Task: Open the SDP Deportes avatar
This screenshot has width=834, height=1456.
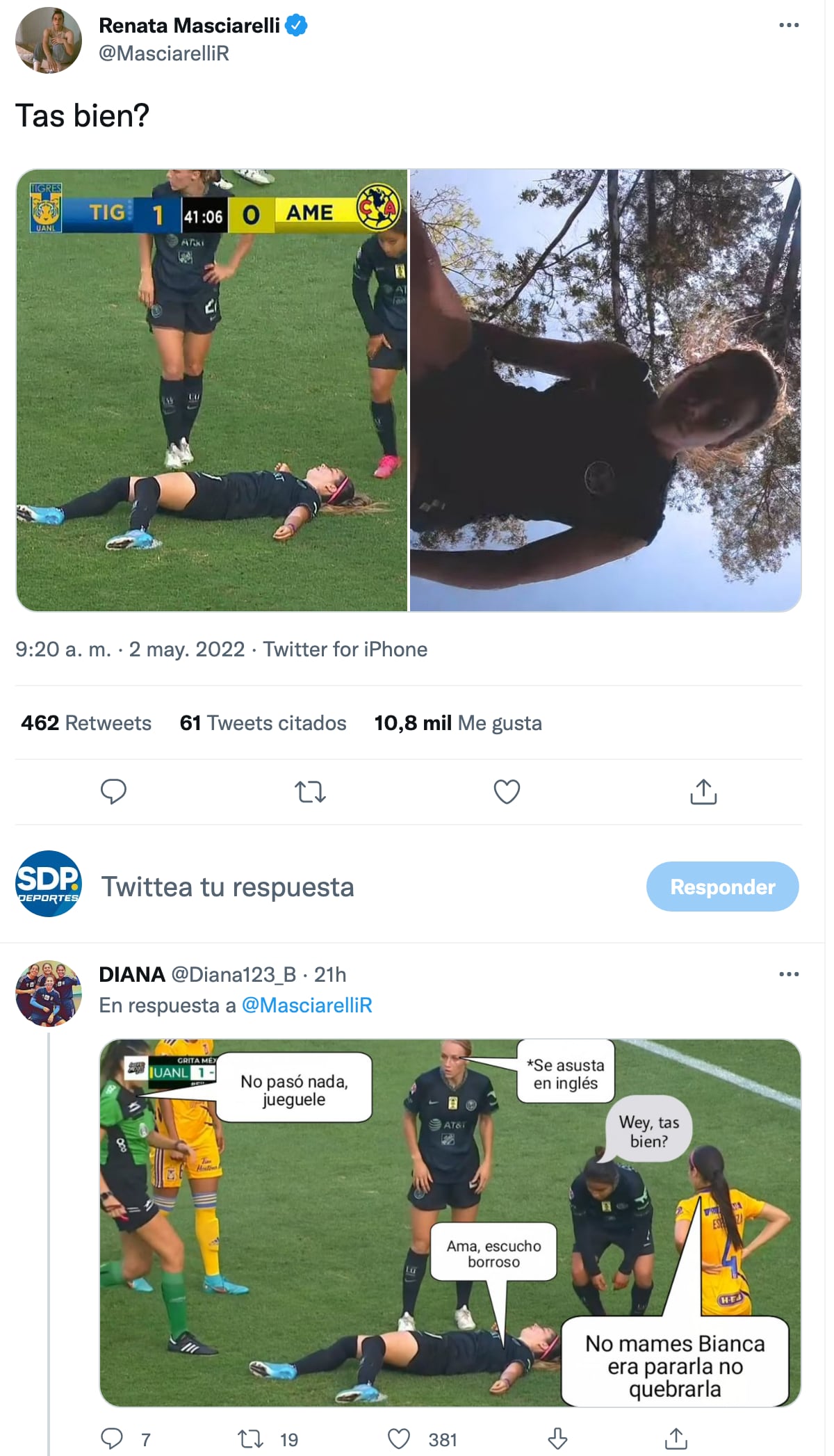Action: tap(49, 886)
